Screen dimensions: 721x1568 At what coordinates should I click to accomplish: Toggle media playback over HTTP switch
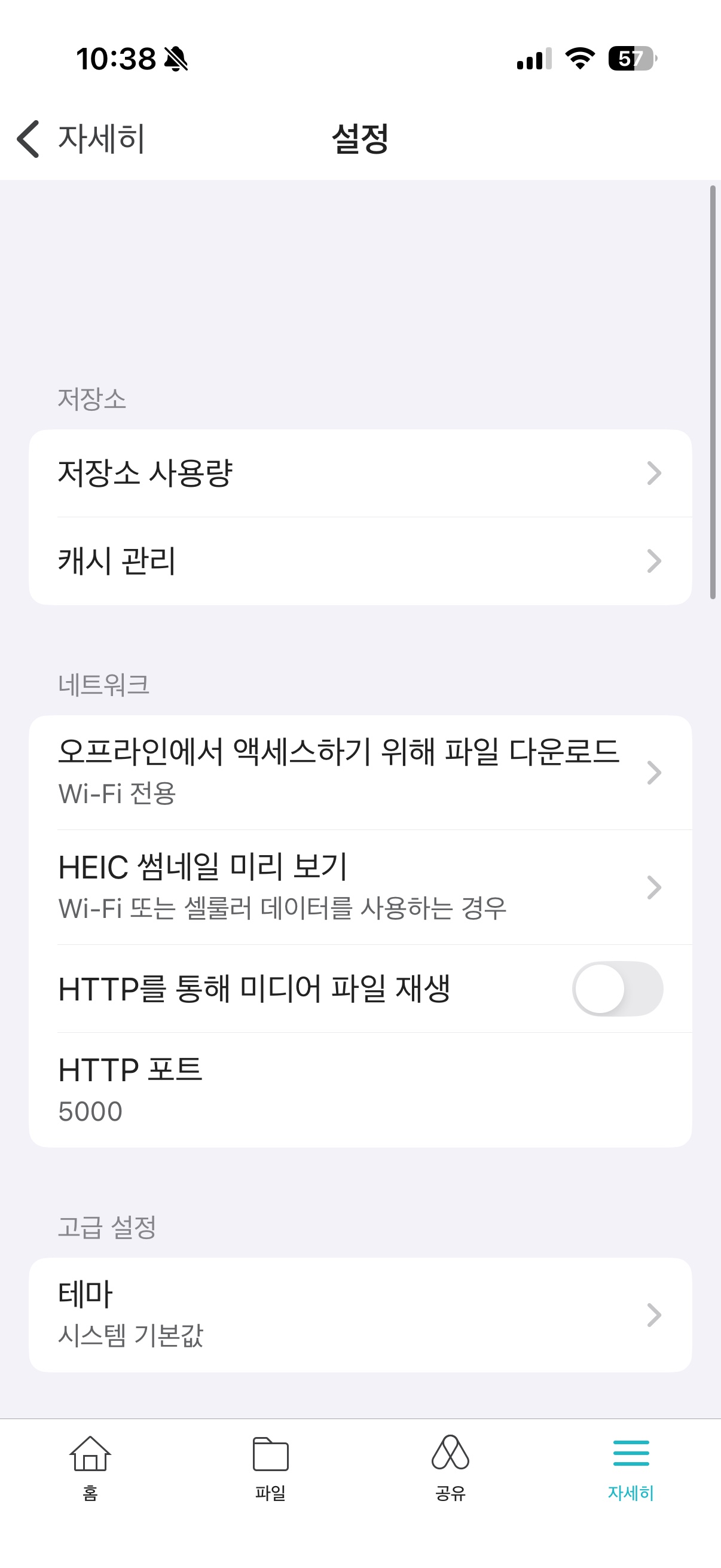(616, 988)
